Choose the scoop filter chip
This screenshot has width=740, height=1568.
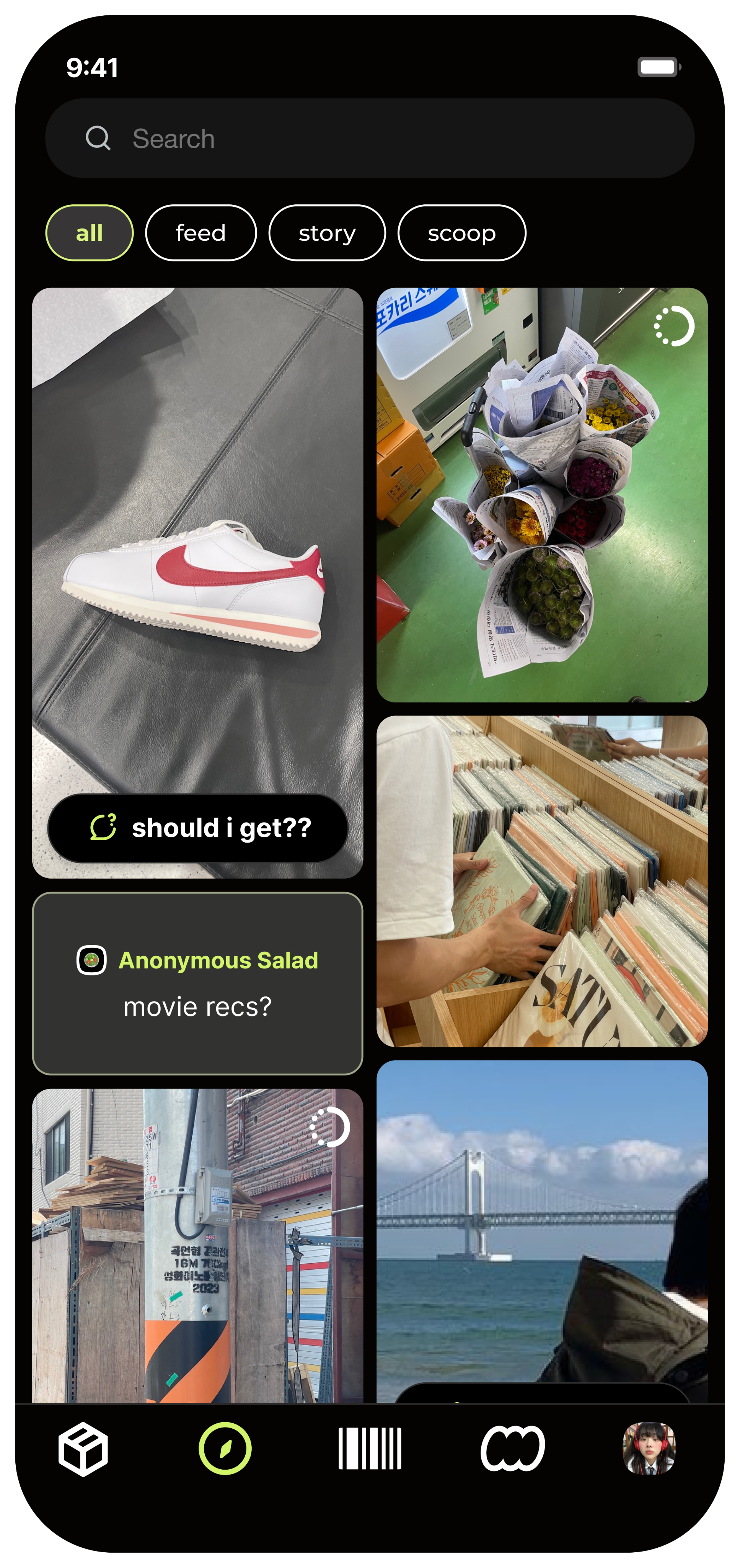click(x=461, y=233)
